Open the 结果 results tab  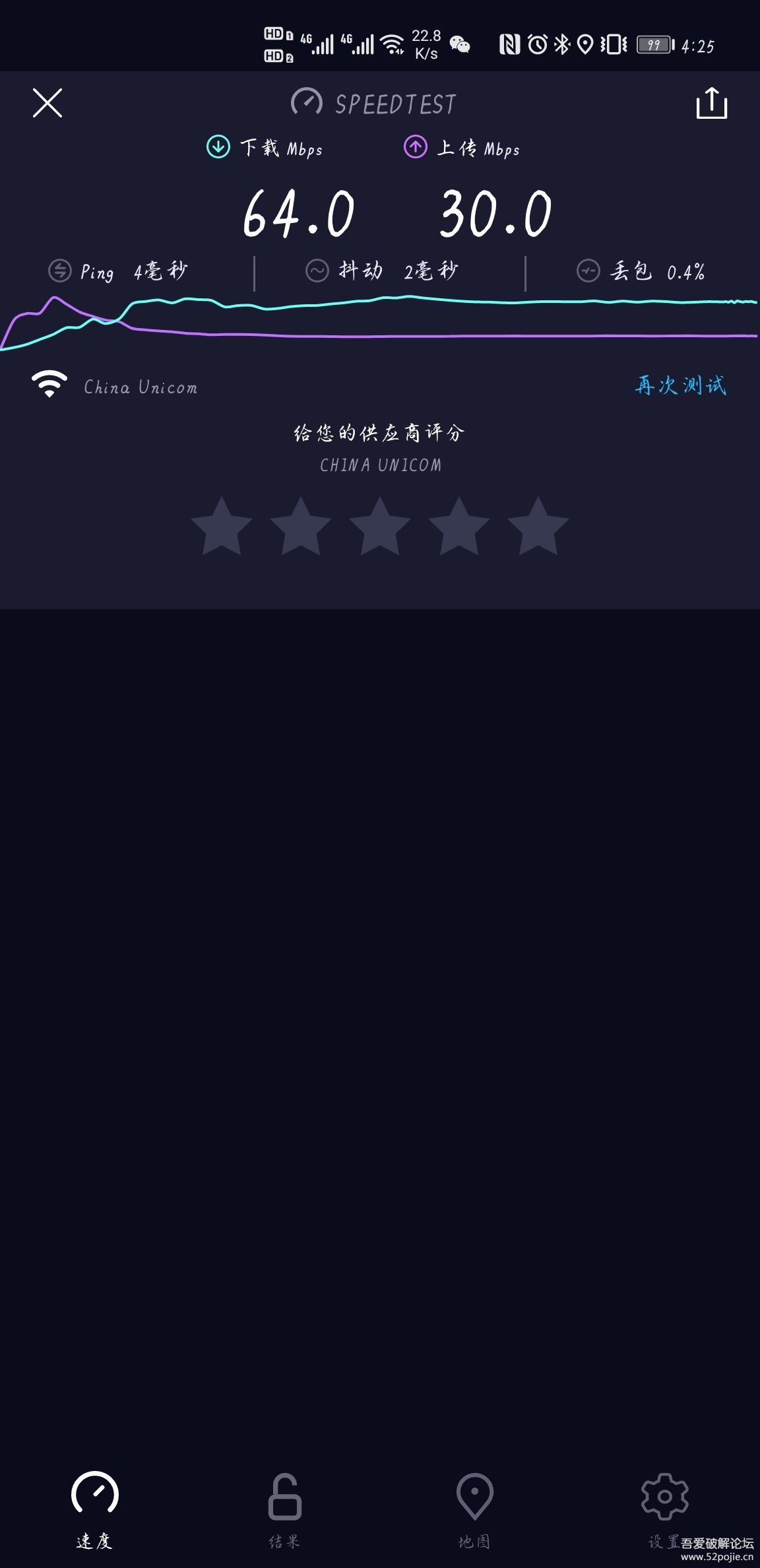284,1509
